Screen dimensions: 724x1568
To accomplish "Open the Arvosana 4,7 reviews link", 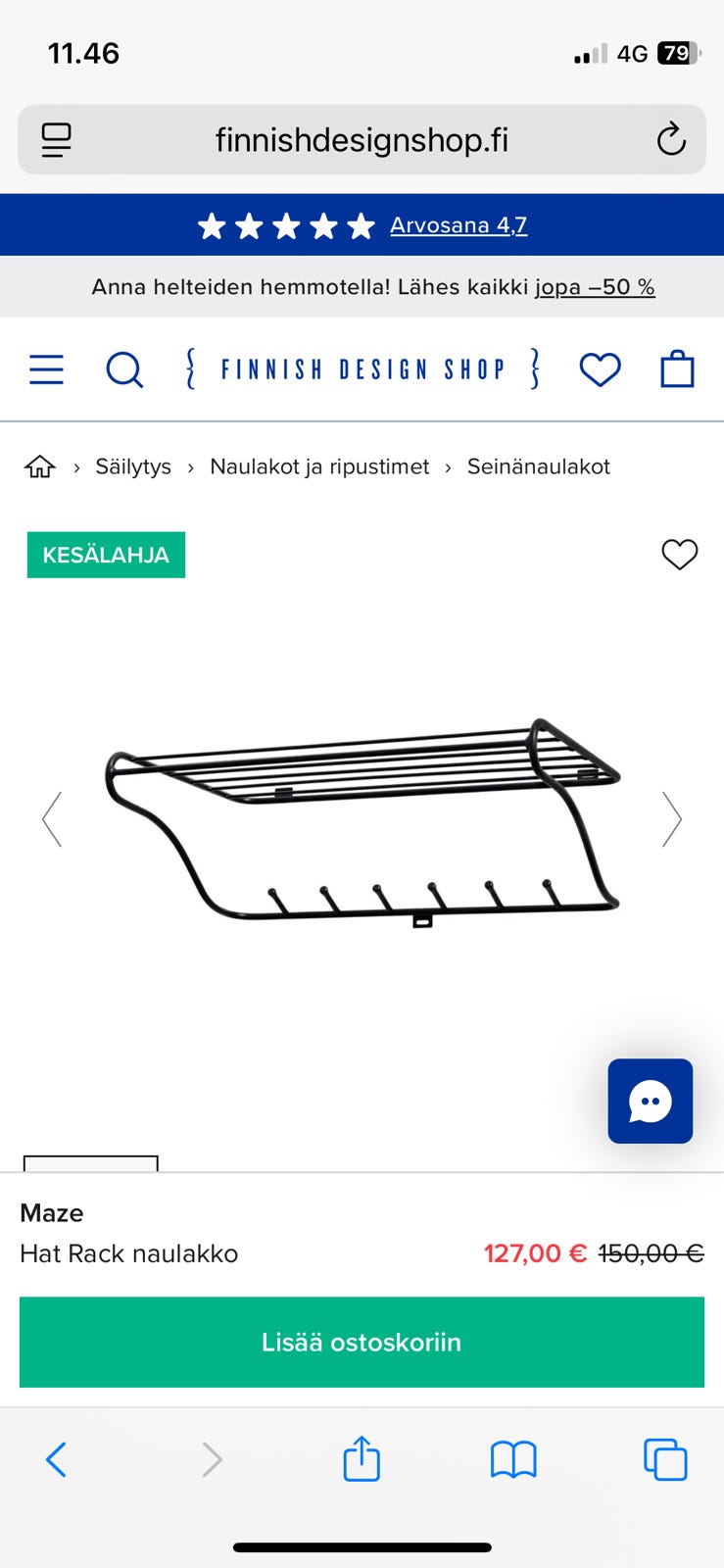I will pos(458,224).
